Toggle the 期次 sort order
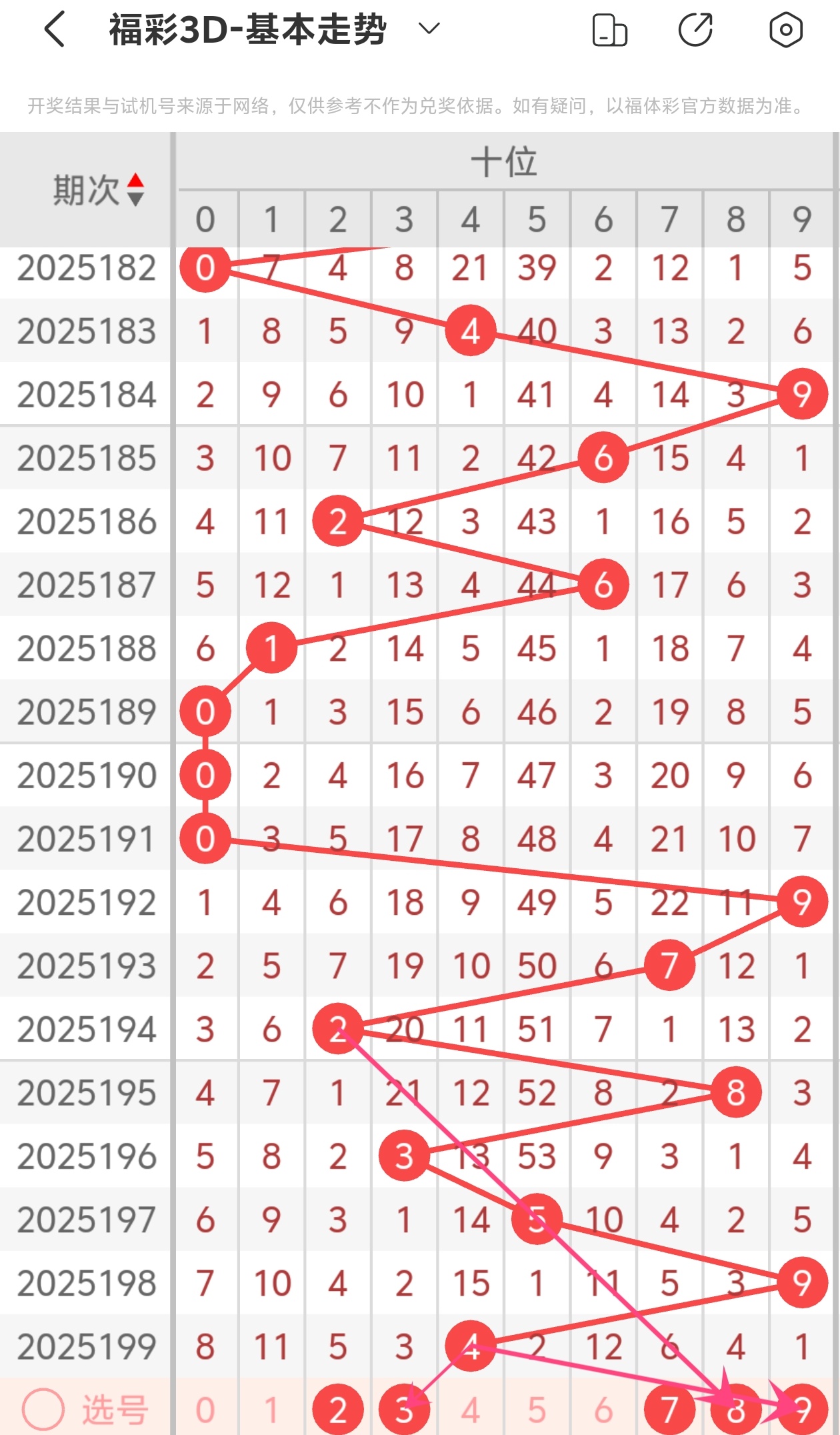Viewport: 840px width, 1435px height. (135, 190)
